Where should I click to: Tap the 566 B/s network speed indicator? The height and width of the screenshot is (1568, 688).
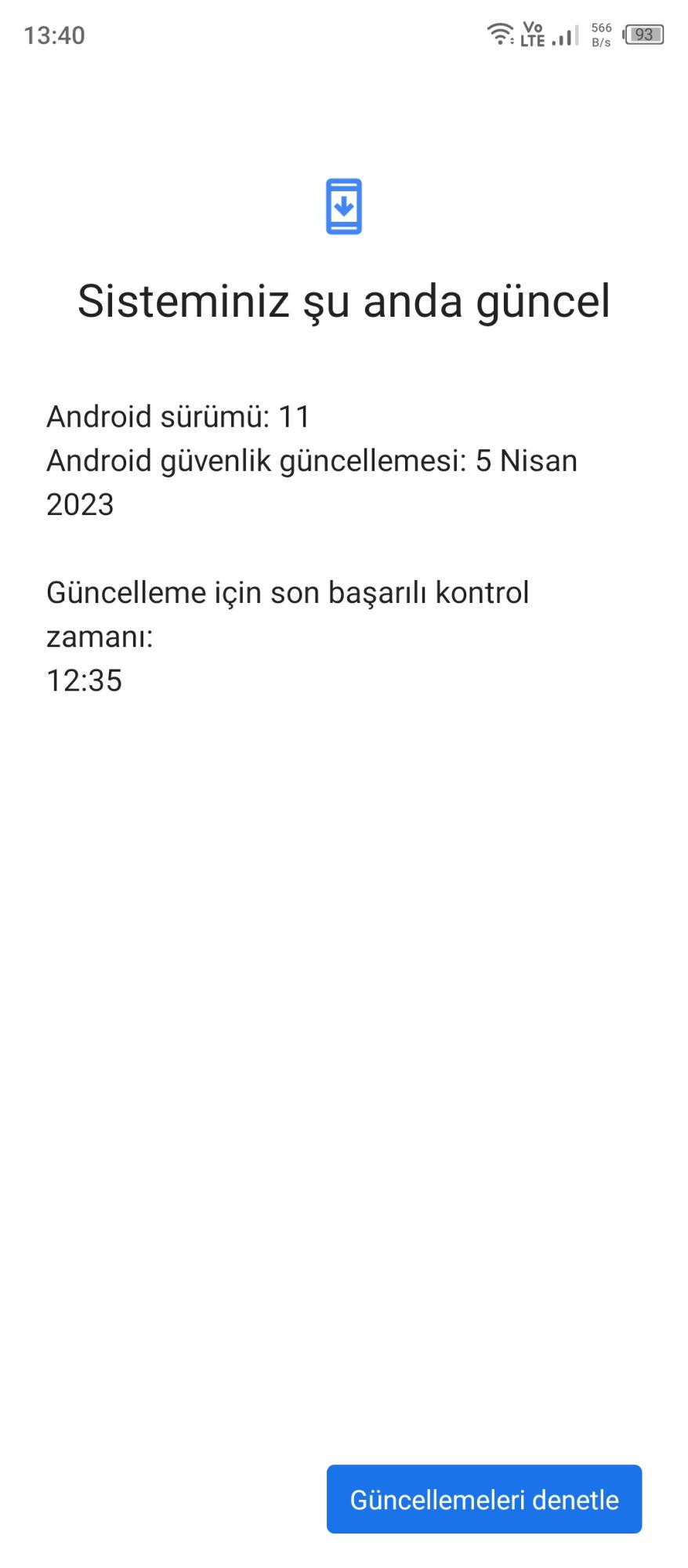[x=600, y=33]
